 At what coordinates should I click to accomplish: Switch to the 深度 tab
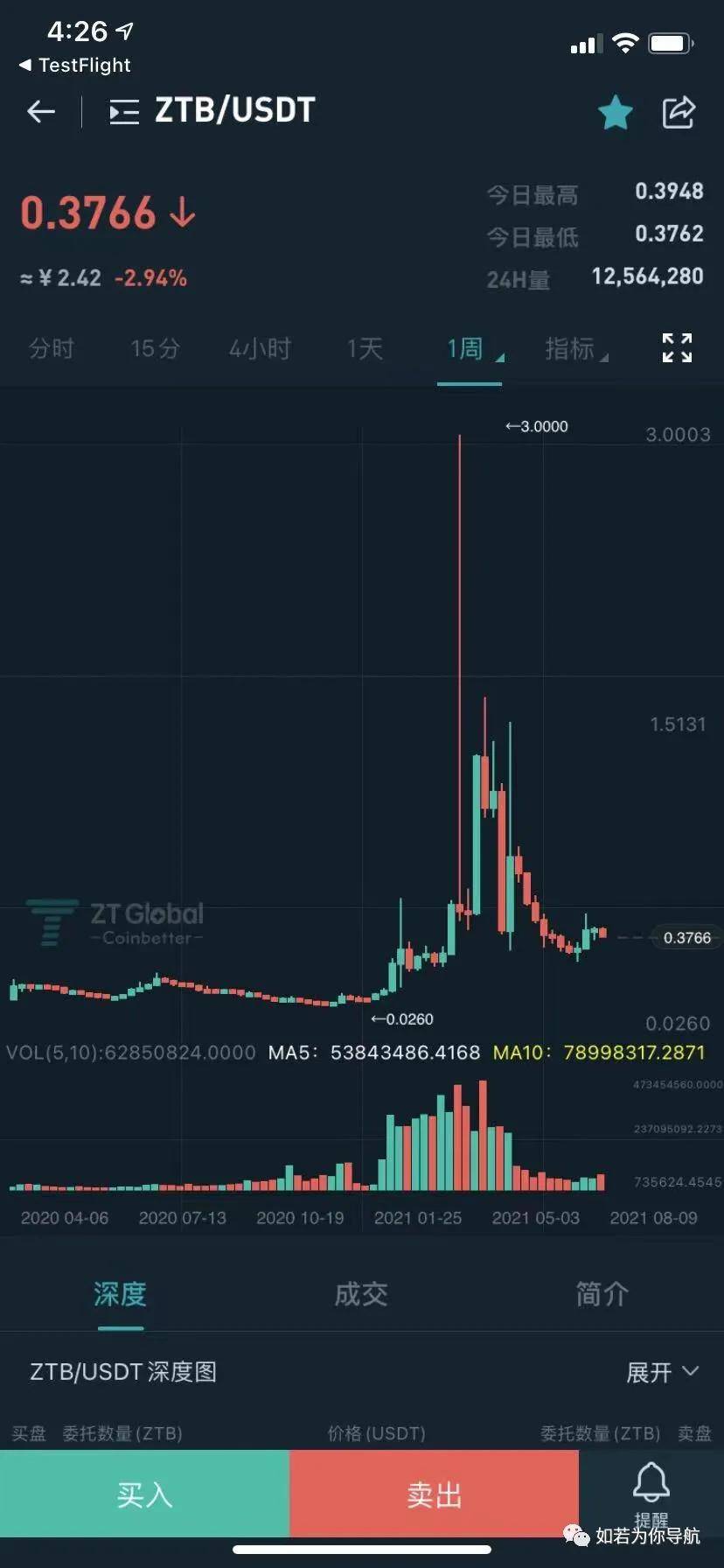coord(120,1293)
